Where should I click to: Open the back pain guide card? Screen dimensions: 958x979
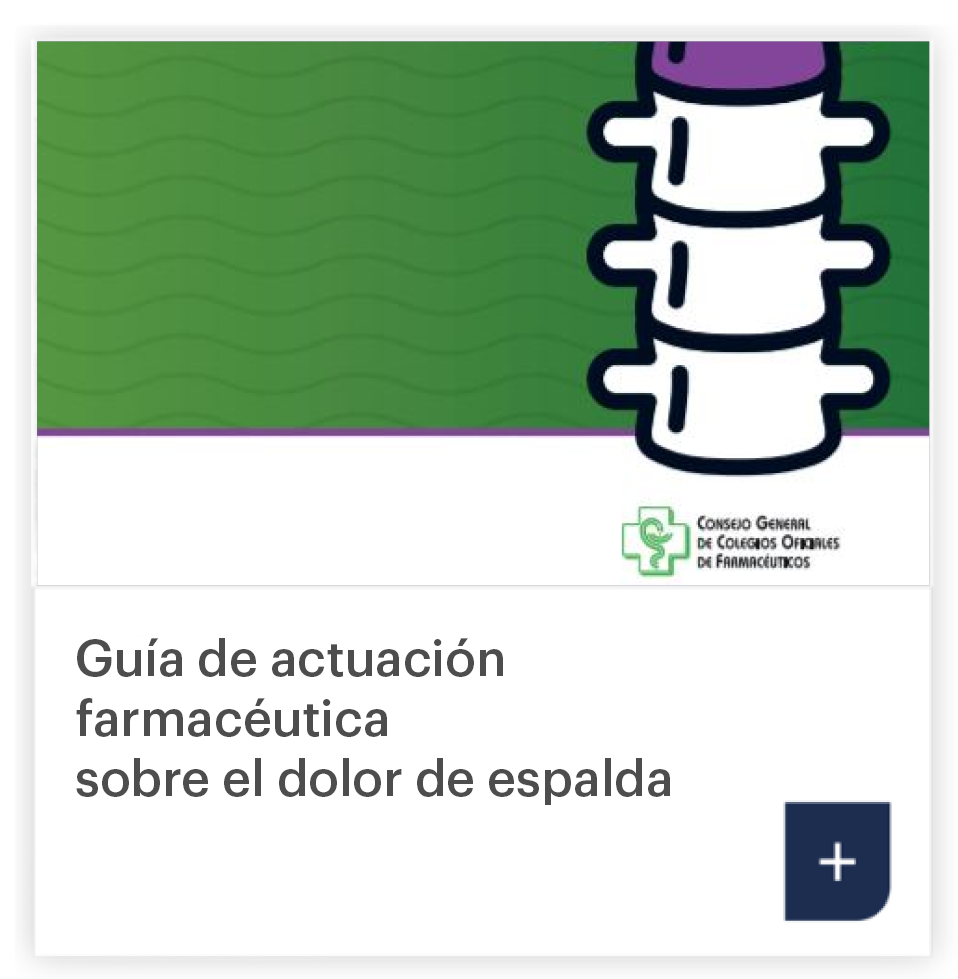373,720
